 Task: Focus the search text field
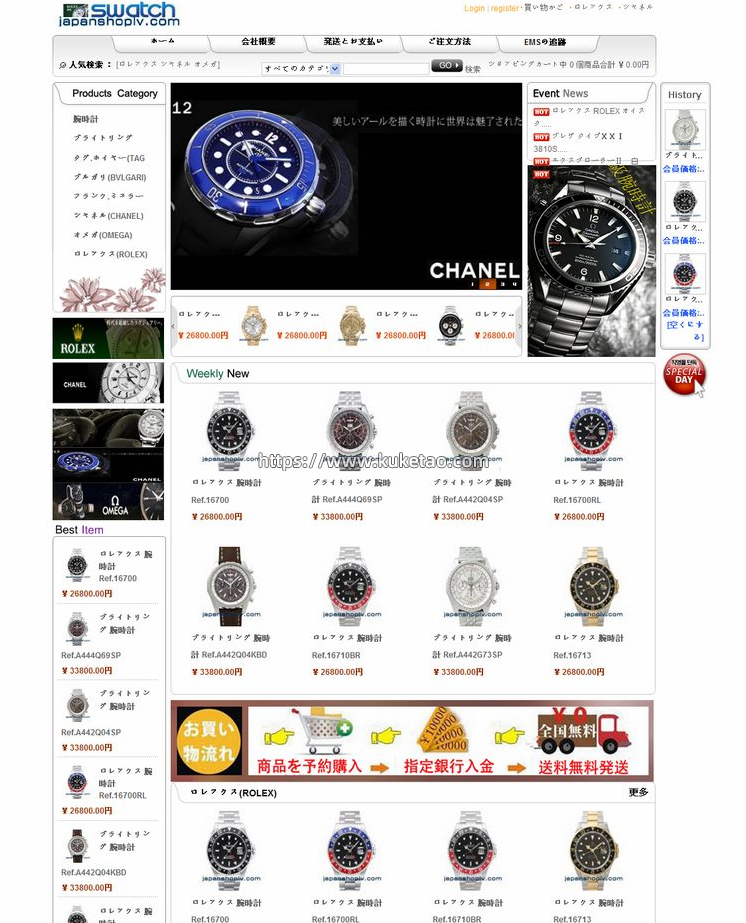coord(385,68)
